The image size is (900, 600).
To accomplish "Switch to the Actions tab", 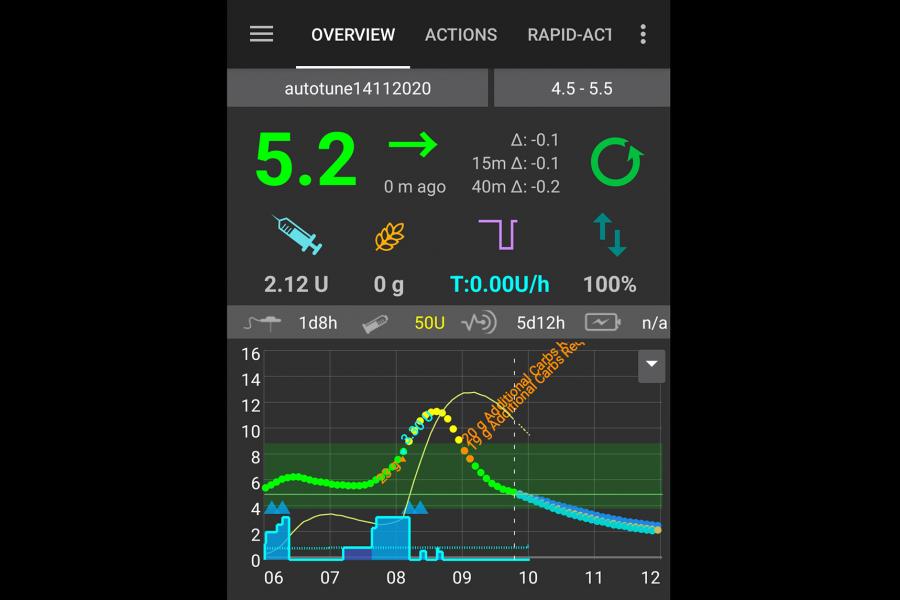I will [460, 34].
